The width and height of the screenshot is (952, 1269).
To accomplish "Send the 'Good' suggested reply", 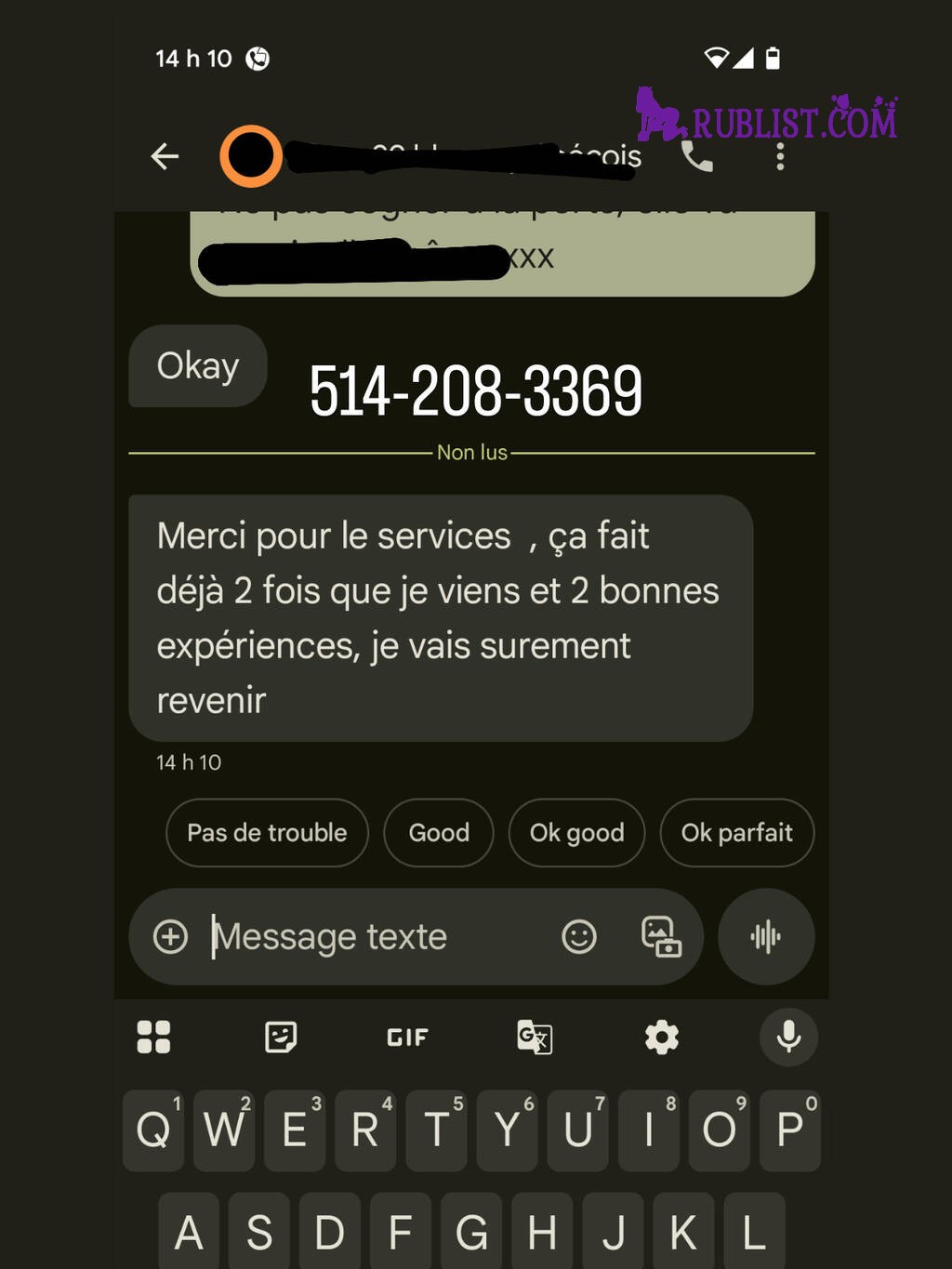I will point(439,833).
